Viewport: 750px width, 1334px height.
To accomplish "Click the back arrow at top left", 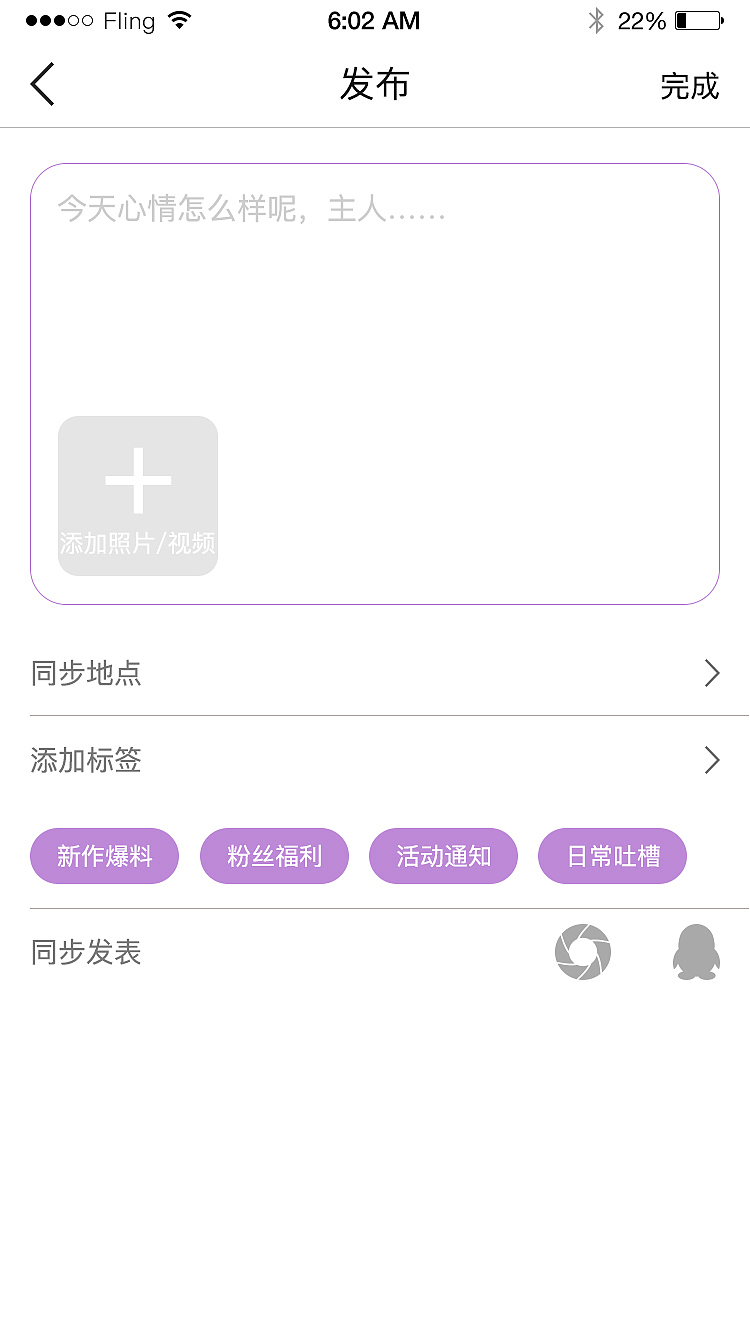I will (x=42, y=84).
